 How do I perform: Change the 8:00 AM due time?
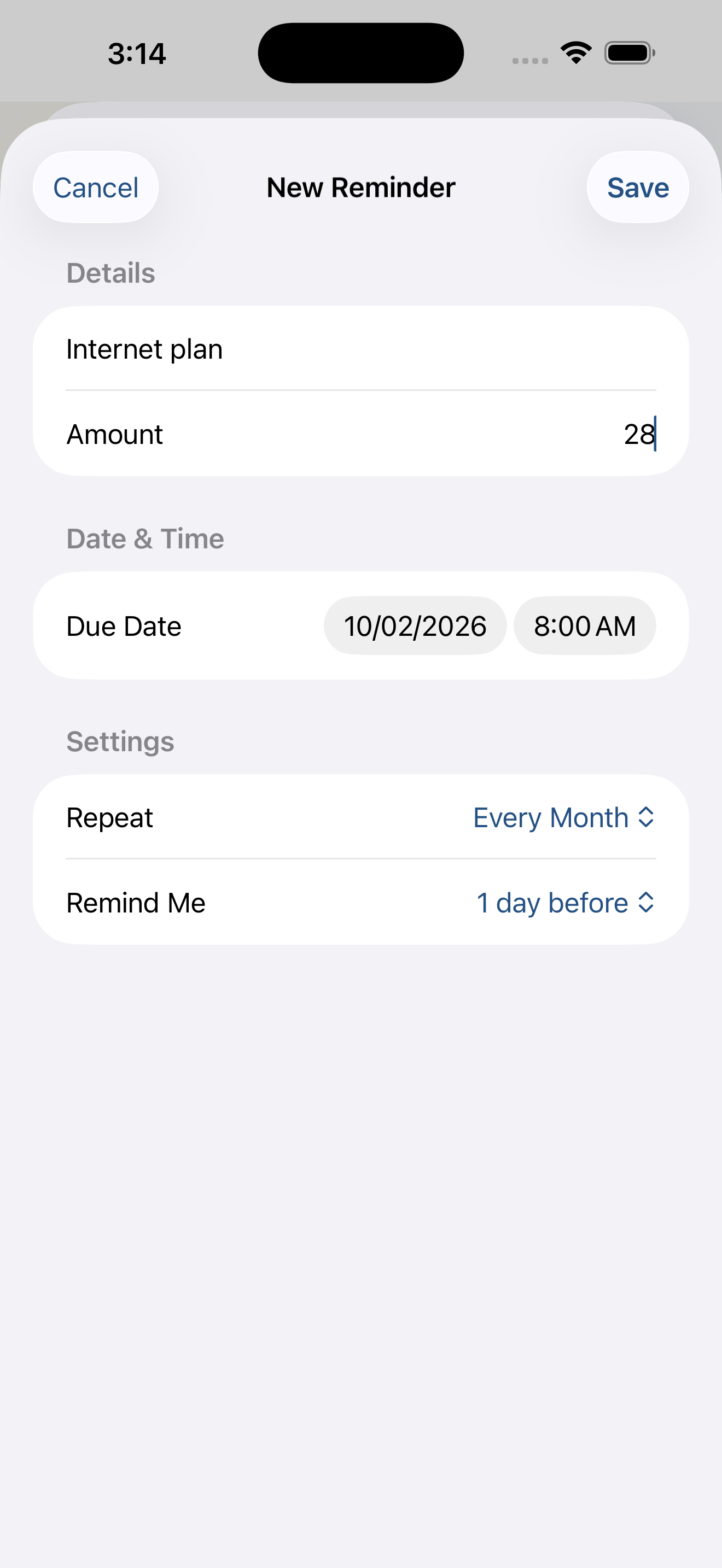[x=584, y=627]
